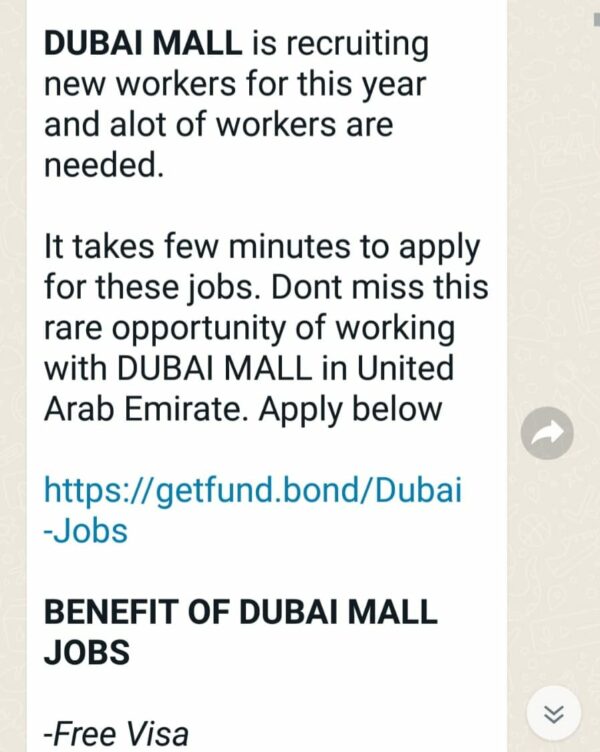Open the getfund.bond Dubai-Jobs link

click(x=252, y=491)
